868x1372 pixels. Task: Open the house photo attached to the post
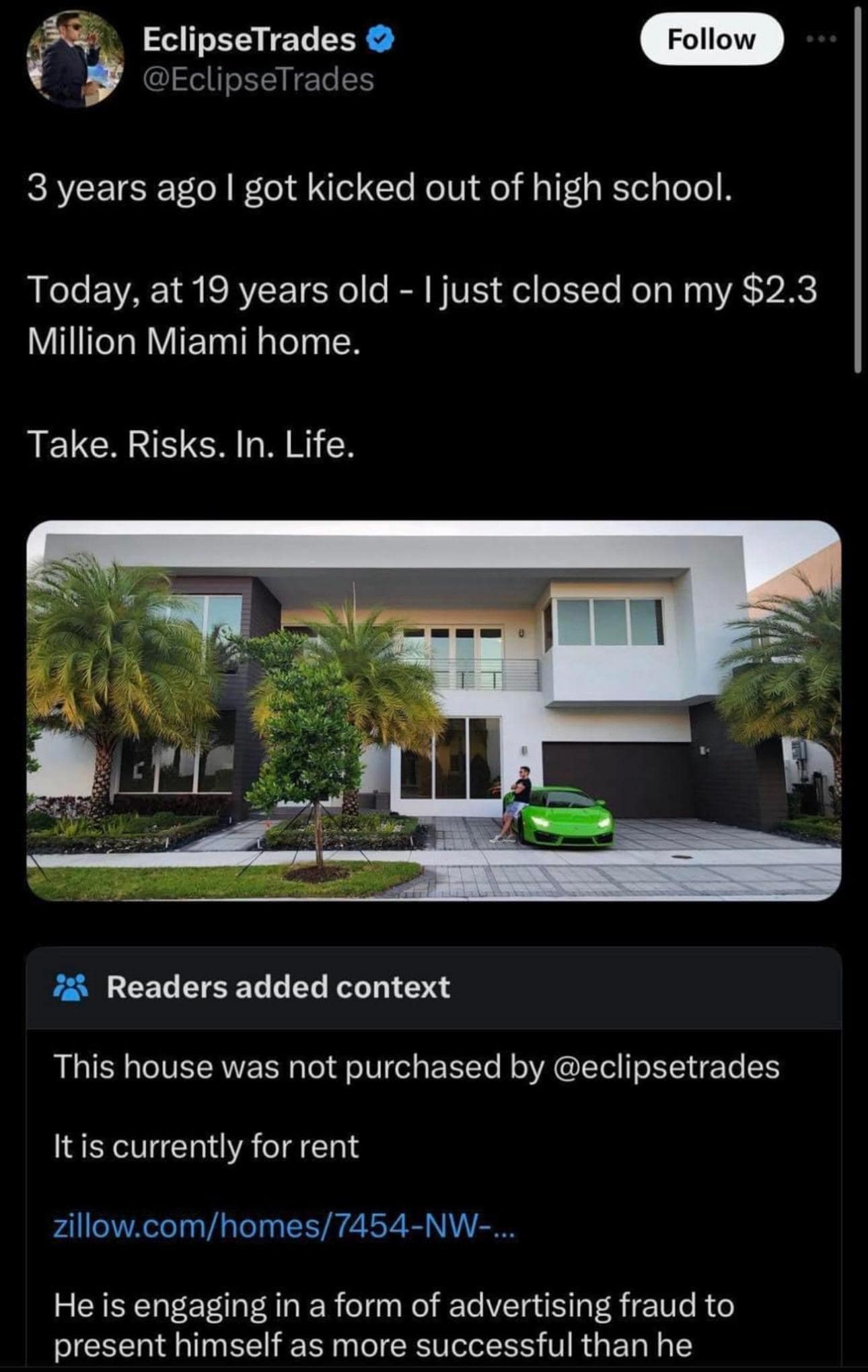click(x=434, y=710)
